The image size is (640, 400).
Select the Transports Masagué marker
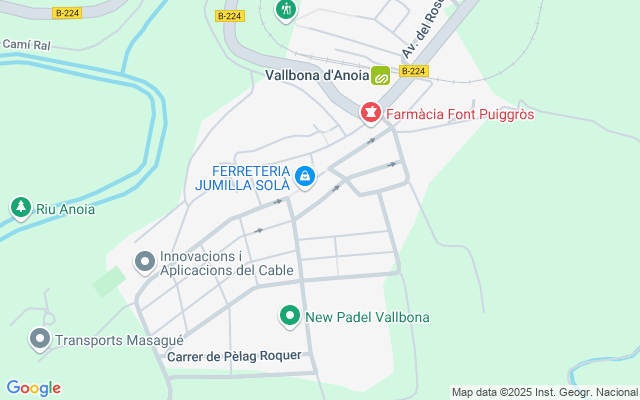pyautogui.click(x=40, y=339)
